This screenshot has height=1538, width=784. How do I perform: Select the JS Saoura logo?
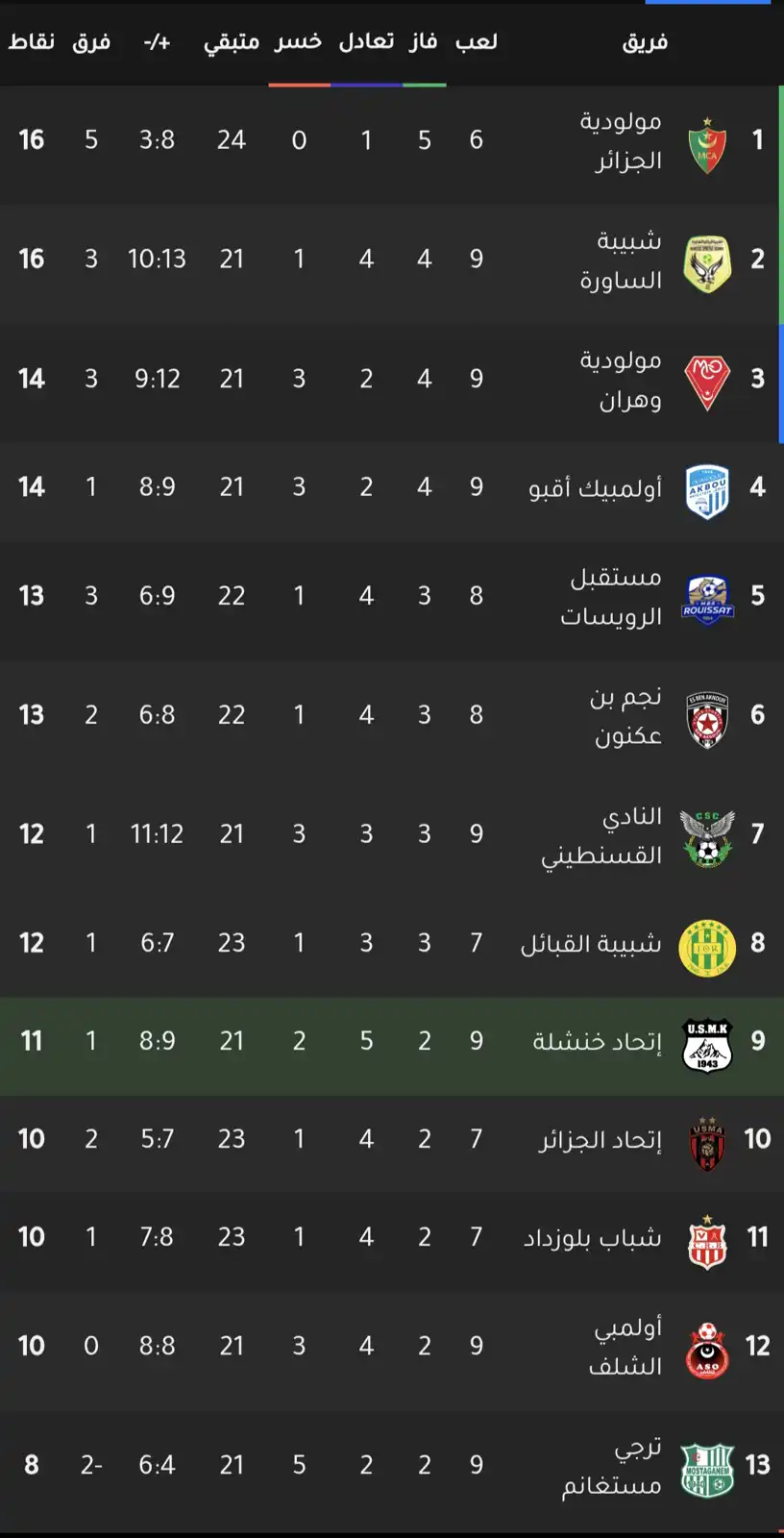click(x=707, y=260)
